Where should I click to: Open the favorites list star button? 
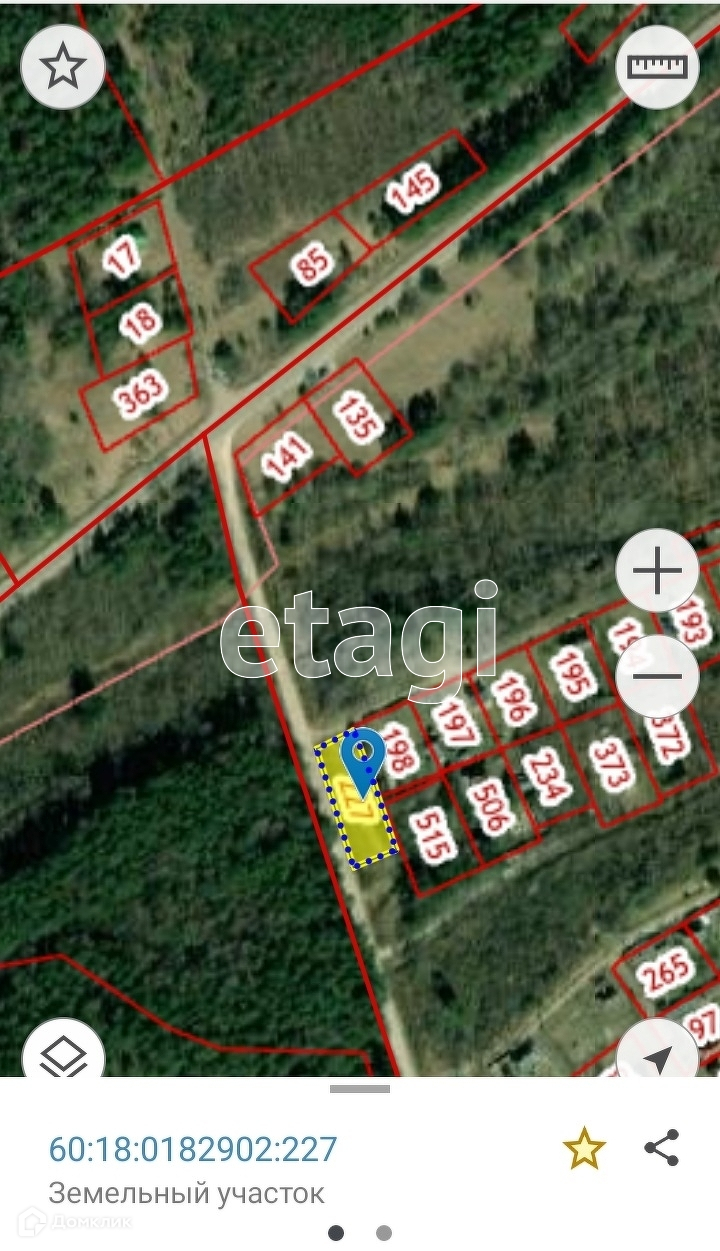62,67
